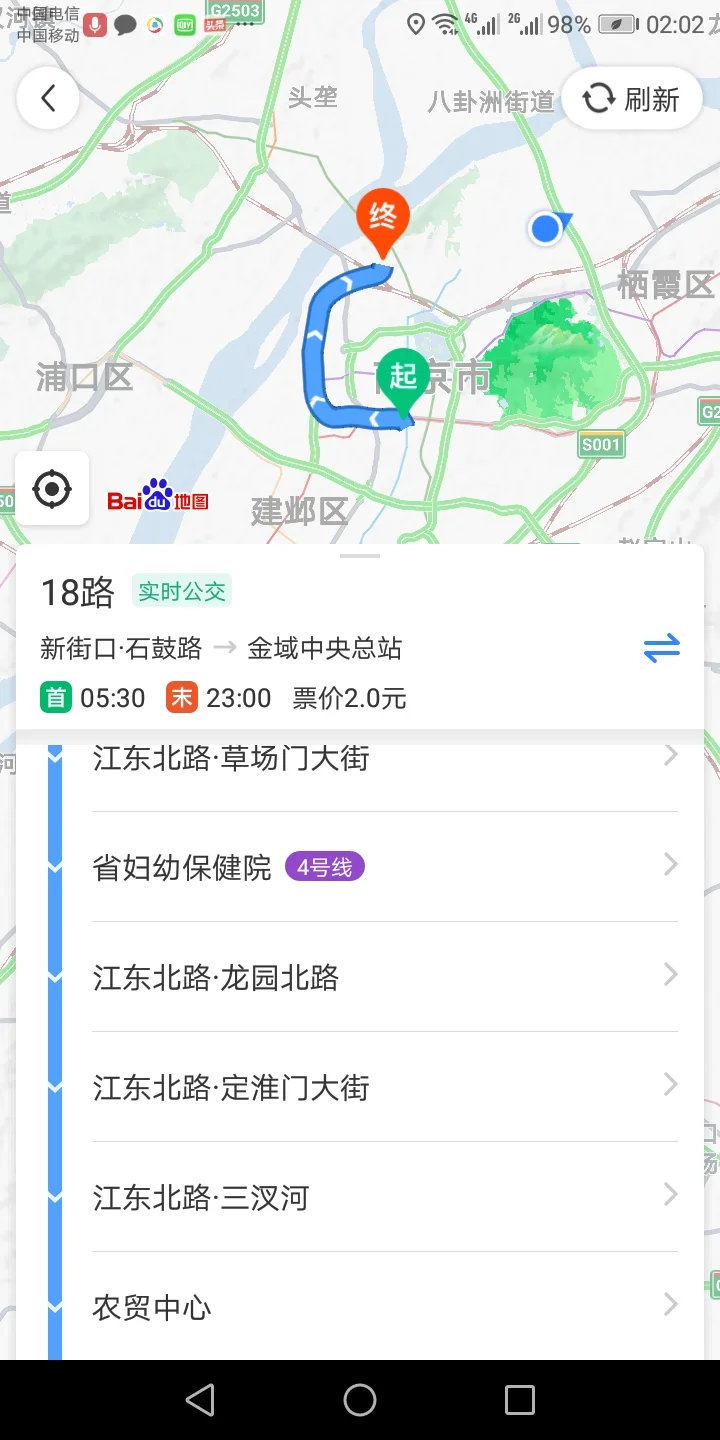
Task: Open the 18路 route header
Action: 77,592
